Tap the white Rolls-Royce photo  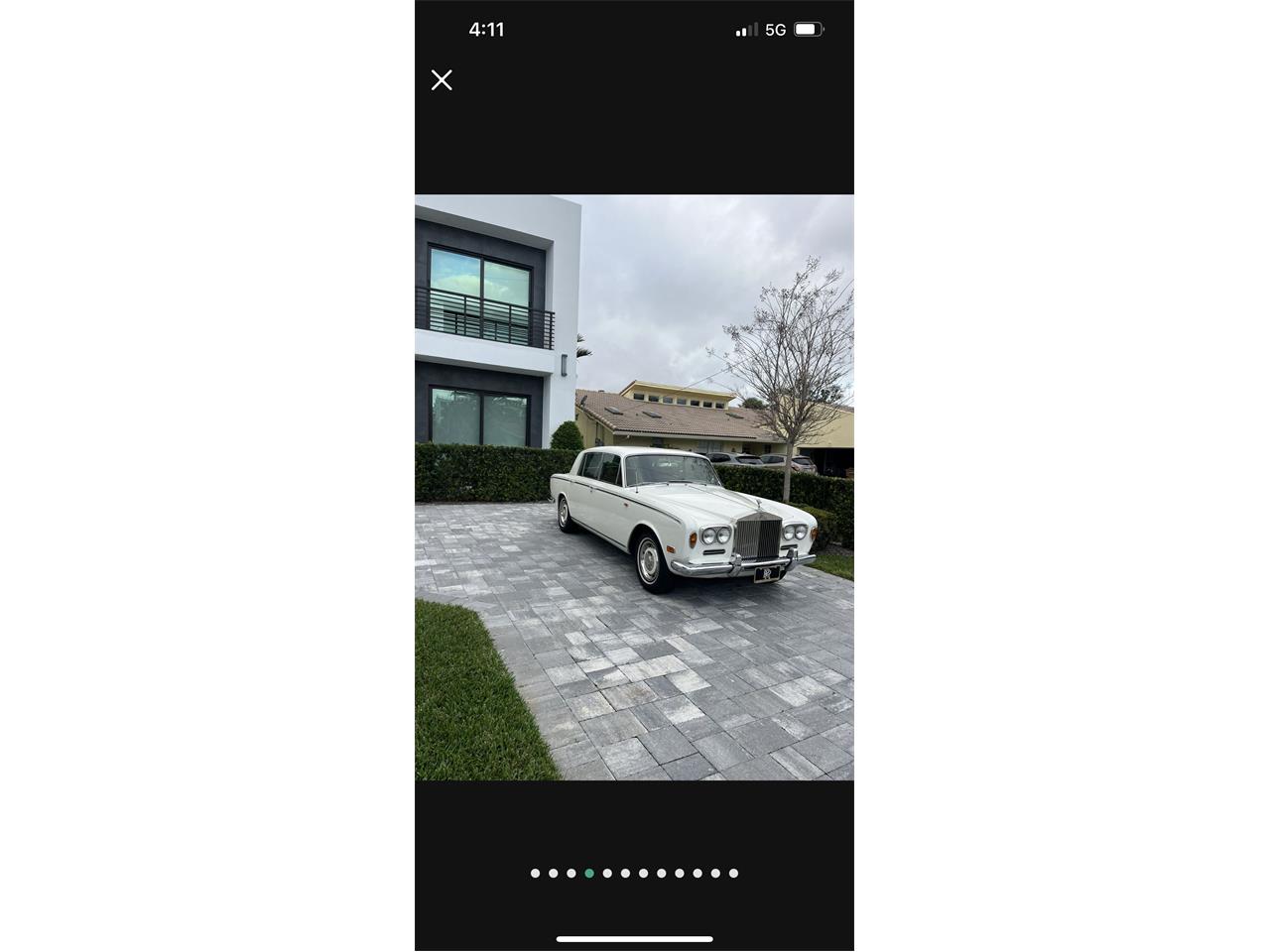pyautogui.click(x=634, y=487)
